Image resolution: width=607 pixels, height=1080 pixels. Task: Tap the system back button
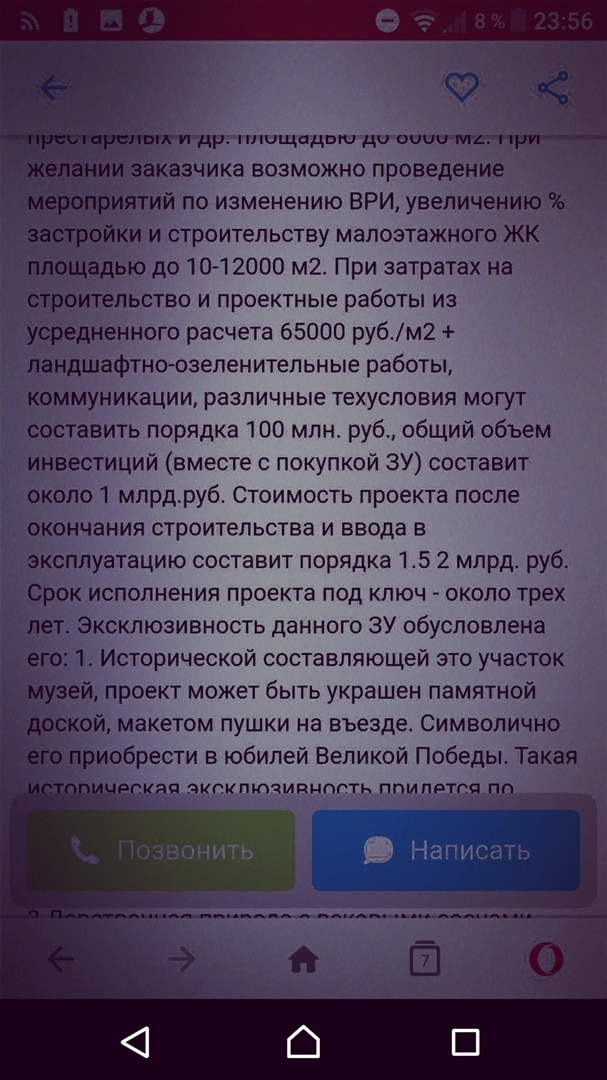coord(136,1042)
